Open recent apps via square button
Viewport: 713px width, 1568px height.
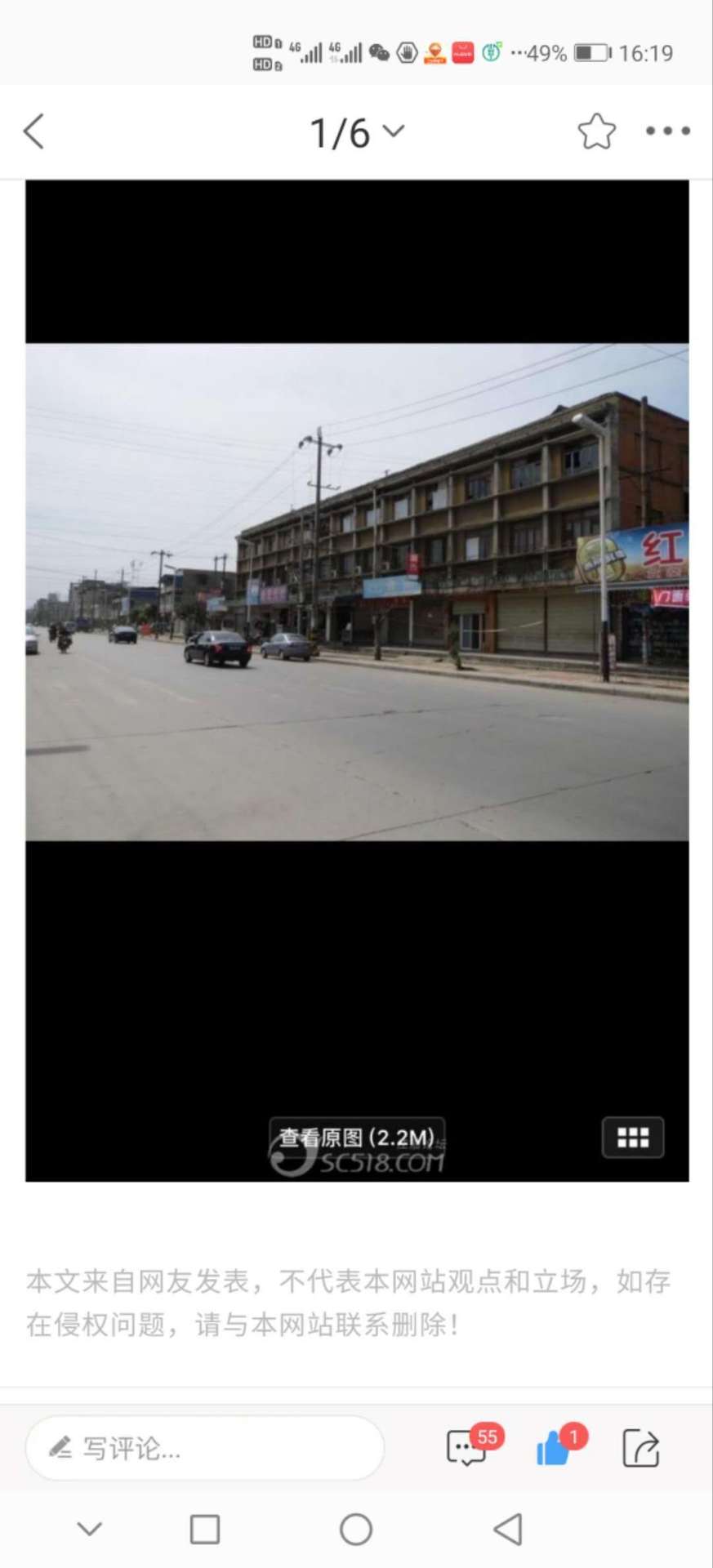[x=204, y=1529]
